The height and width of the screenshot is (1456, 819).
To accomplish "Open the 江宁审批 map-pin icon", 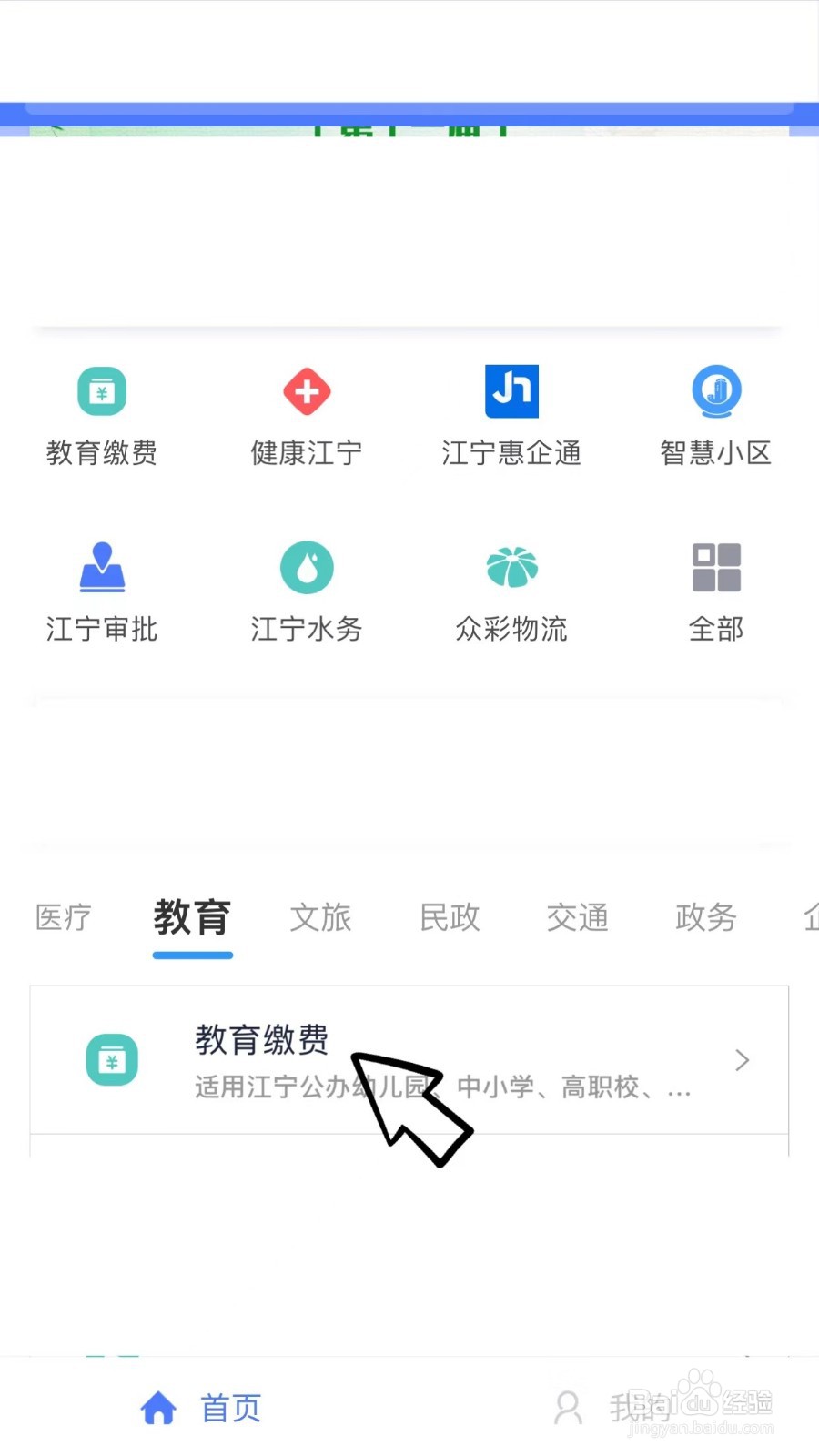I will (101, 566).
